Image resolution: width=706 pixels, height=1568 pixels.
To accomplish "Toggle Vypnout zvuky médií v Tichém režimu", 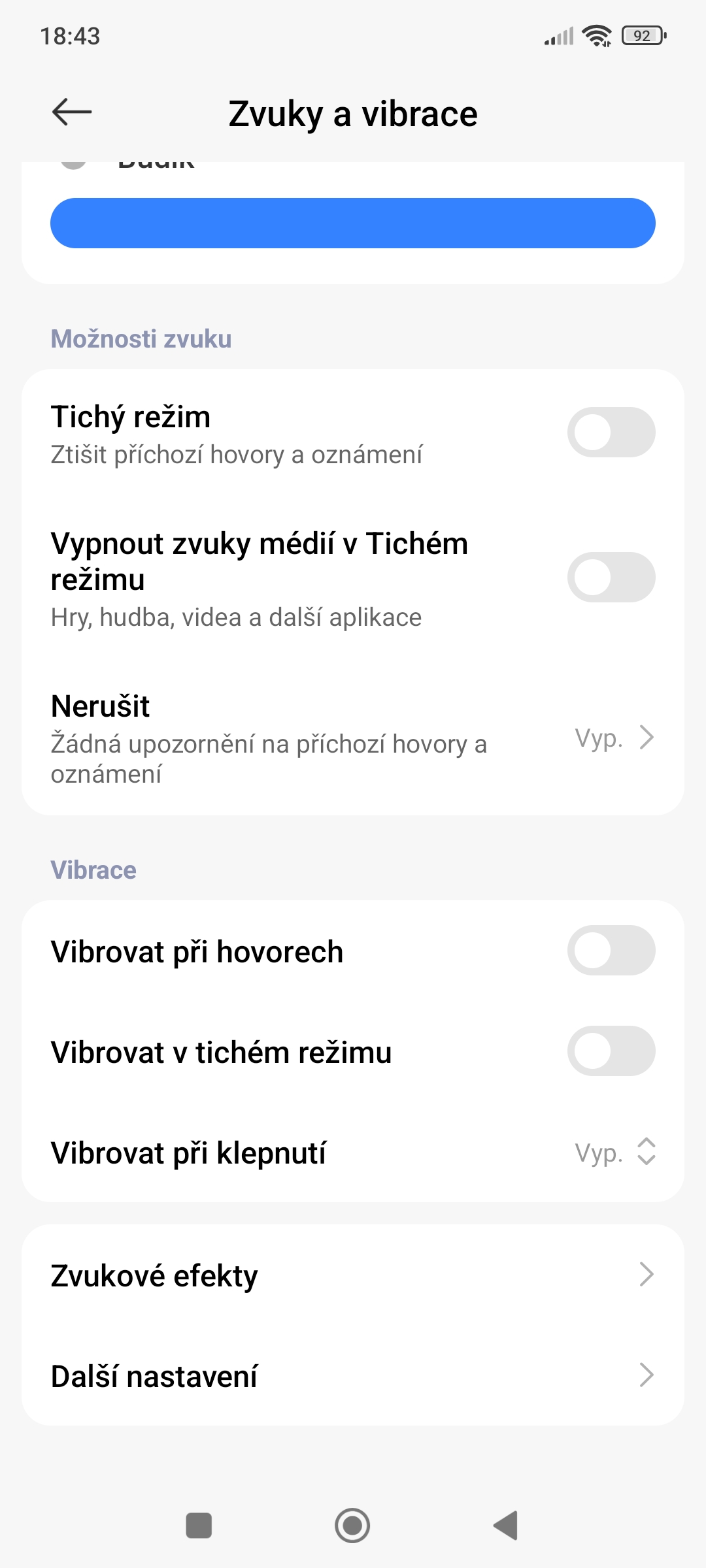I will pos(611,578).
